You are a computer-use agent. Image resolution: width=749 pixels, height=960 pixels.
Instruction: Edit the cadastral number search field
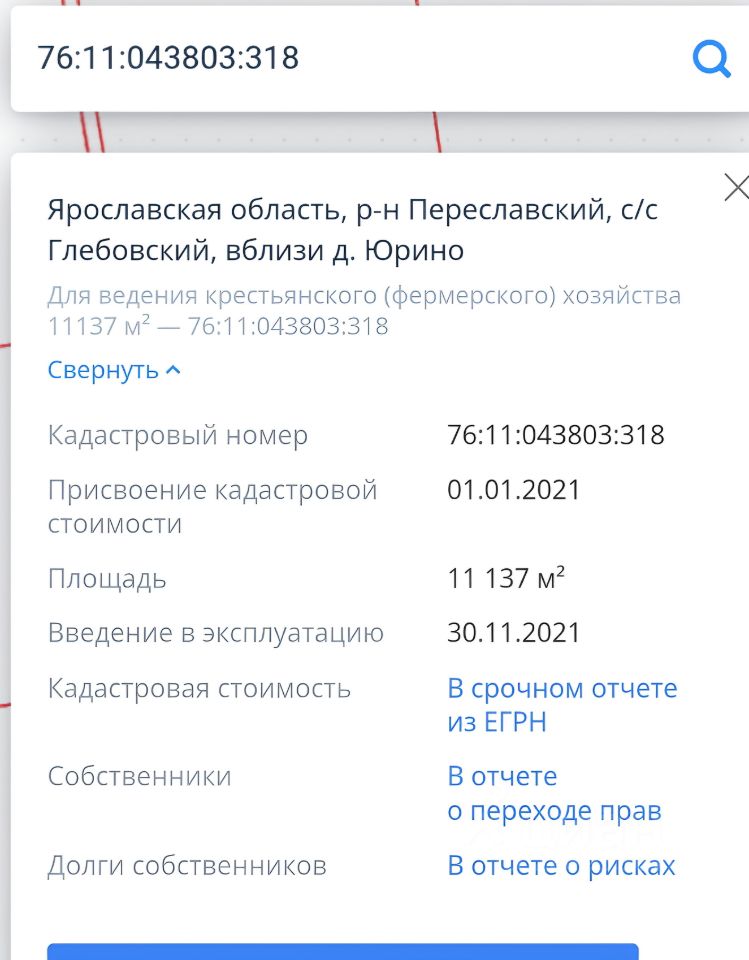[x=340, y=58]
